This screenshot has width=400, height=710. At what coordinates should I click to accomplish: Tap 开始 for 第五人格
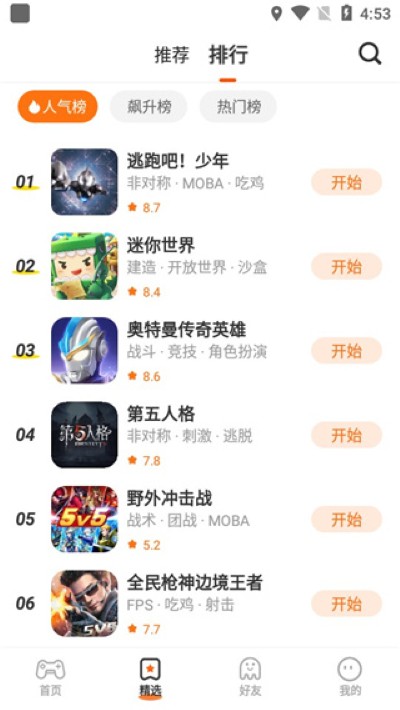click(347, 435)
